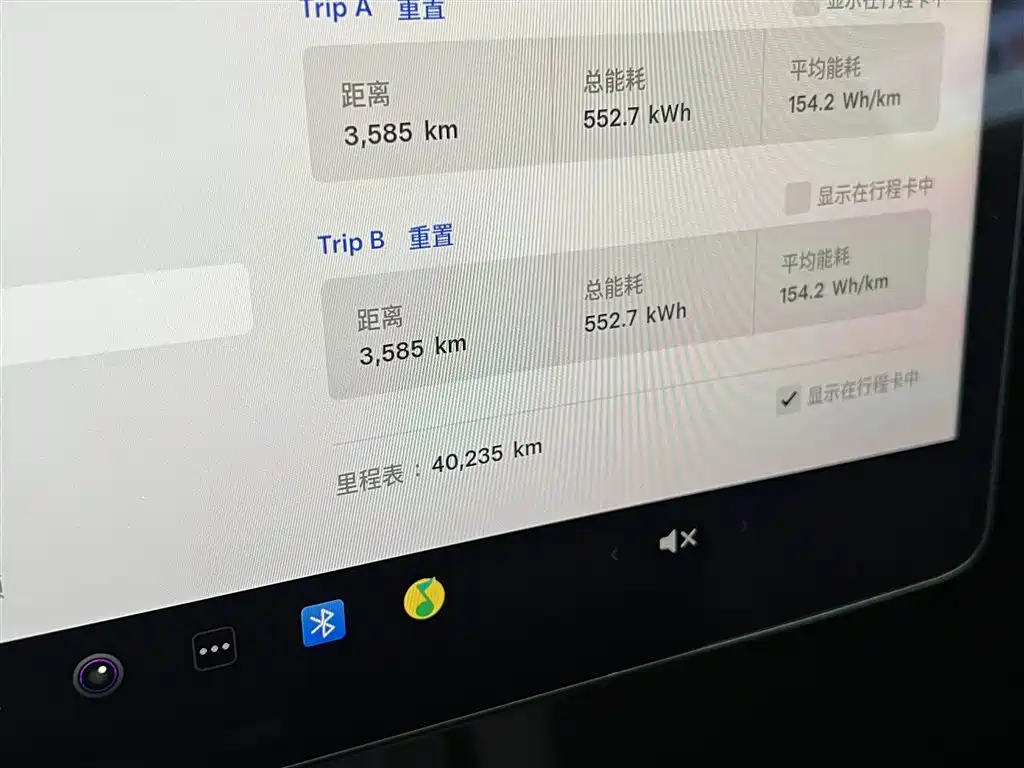This screenshot has height=768, width=1024.
Task: Tap the muted speaker volume icon
Action: click(677, 541)
